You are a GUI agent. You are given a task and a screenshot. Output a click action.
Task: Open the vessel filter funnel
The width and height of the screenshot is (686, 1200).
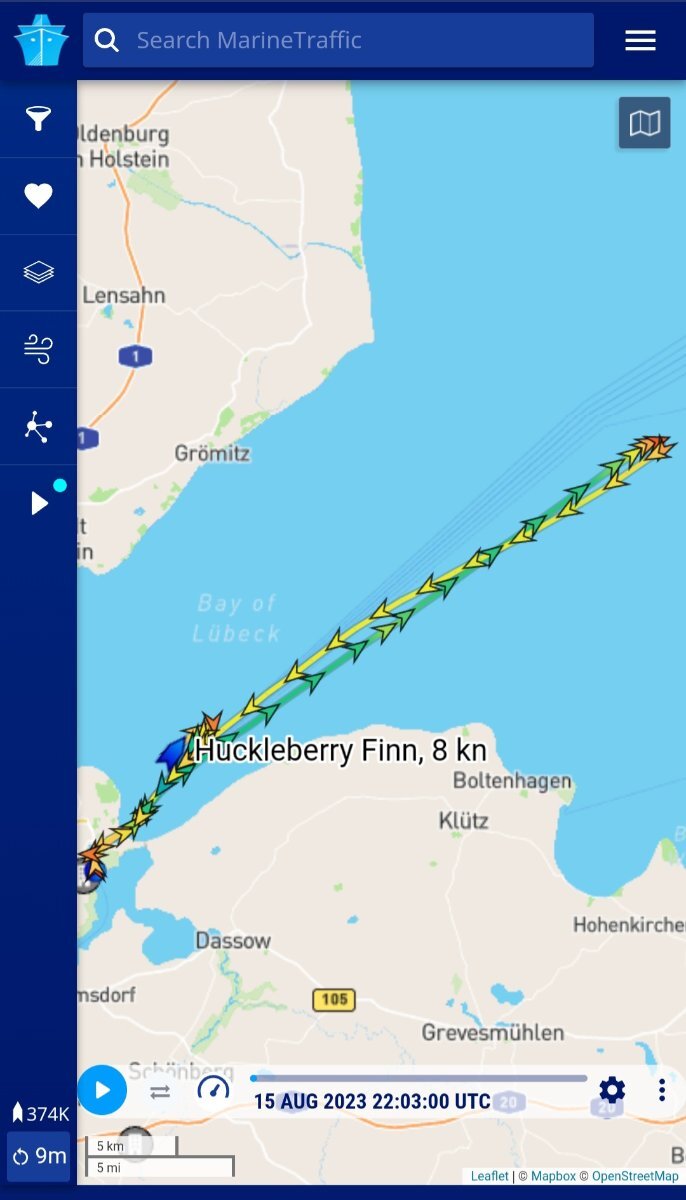(38, 119)
